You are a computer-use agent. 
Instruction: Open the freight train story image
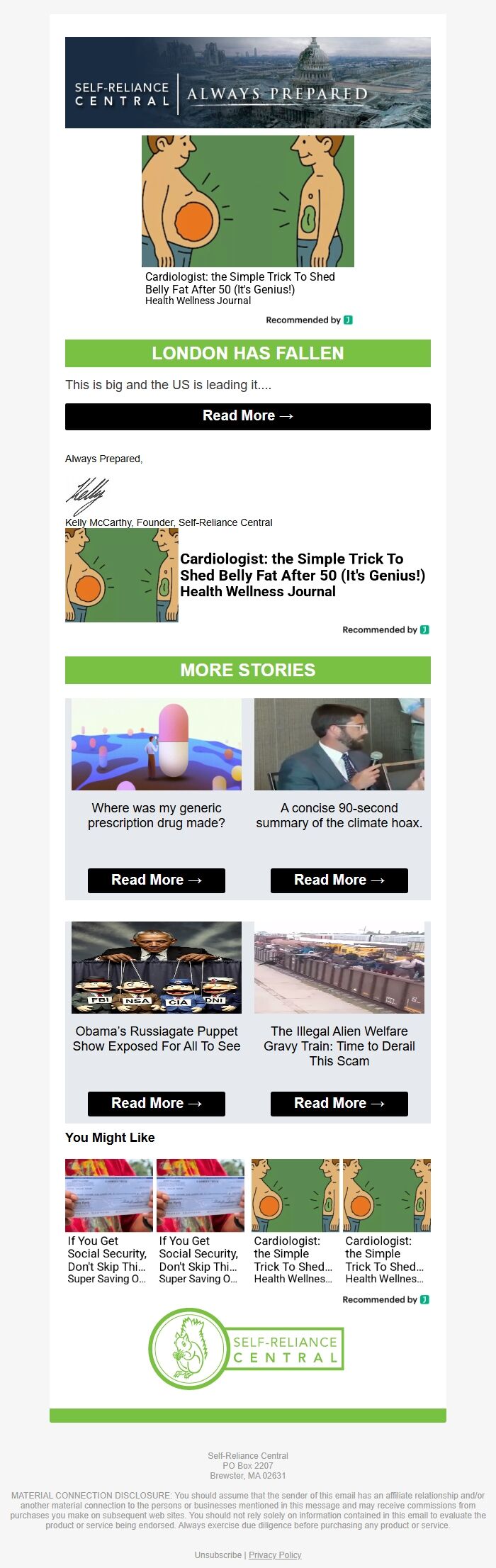[x=339, y=968]
